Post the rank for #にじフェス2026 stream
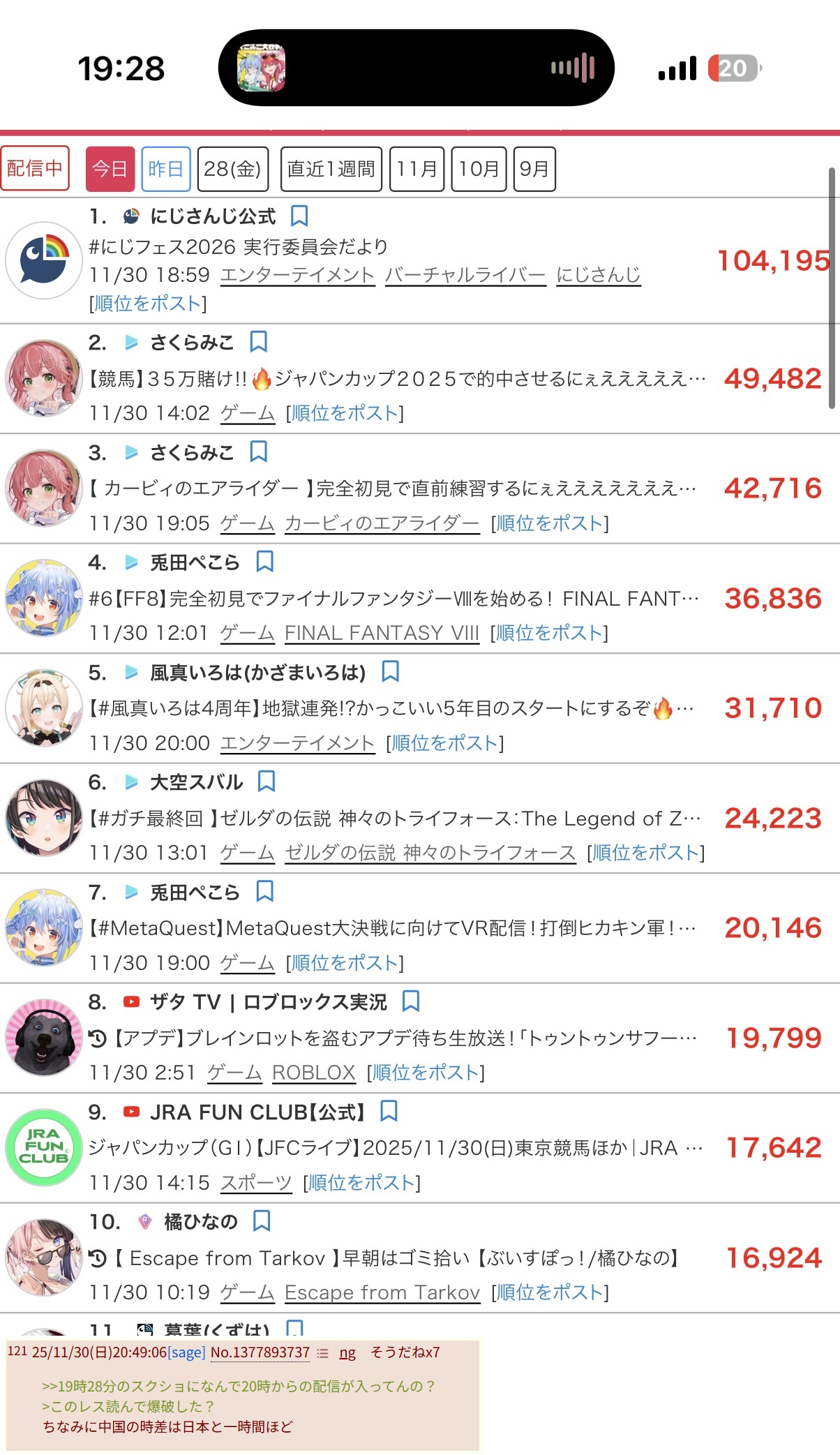Screen dimensions: 840x1455 (x=148, y=304)
